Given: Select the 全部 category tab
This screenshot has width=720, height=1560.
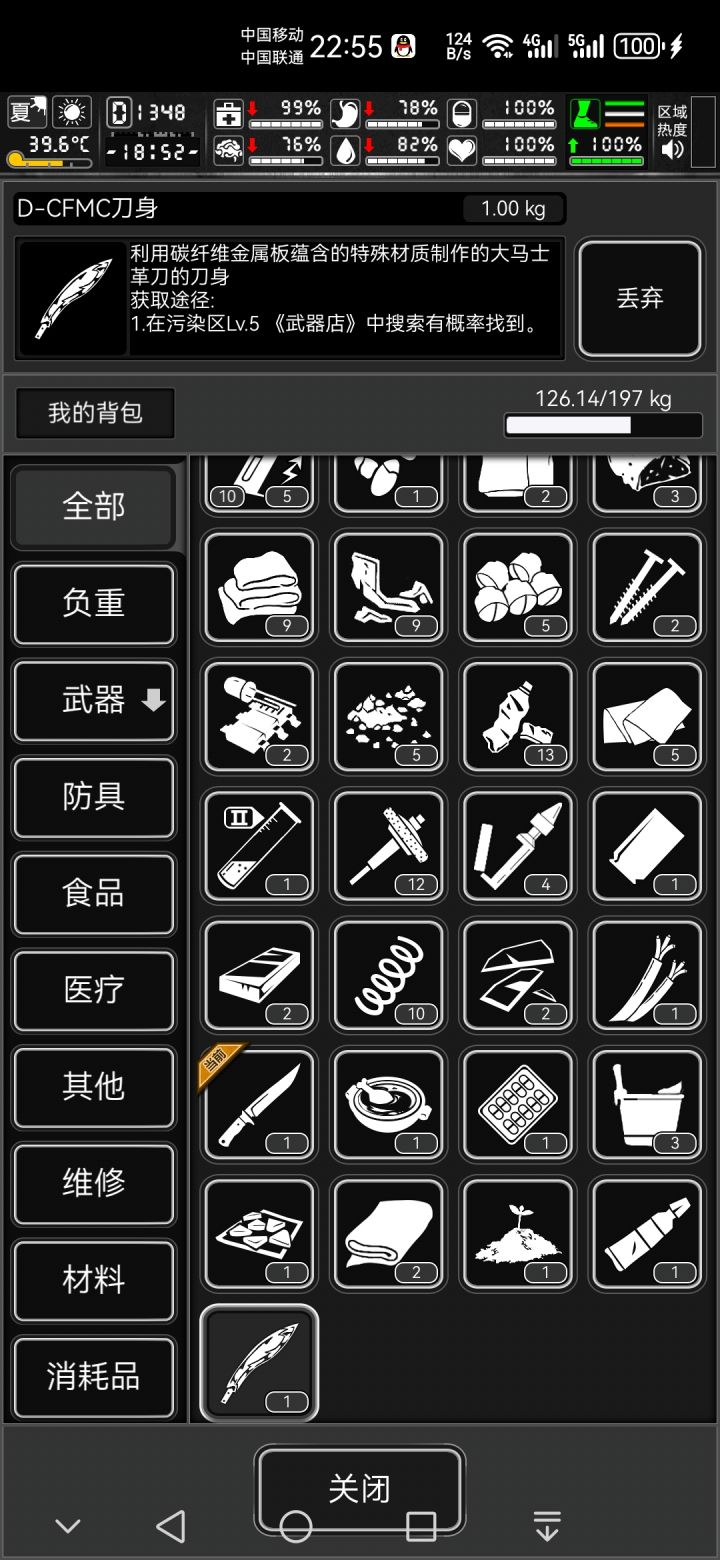Looking at the screenshot, I should point(94,506).
